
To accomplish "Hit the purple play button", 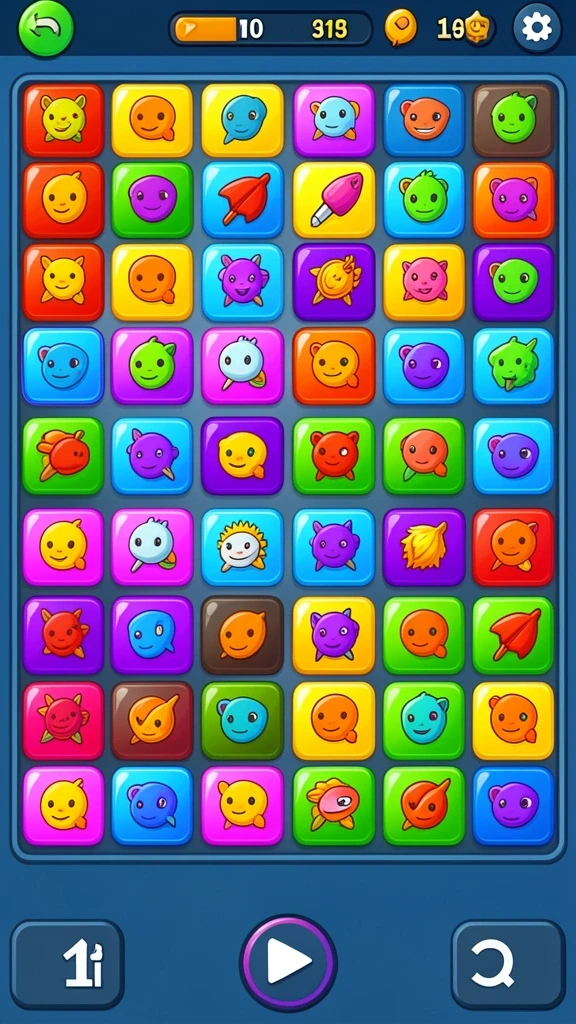I will pos(288,963).
